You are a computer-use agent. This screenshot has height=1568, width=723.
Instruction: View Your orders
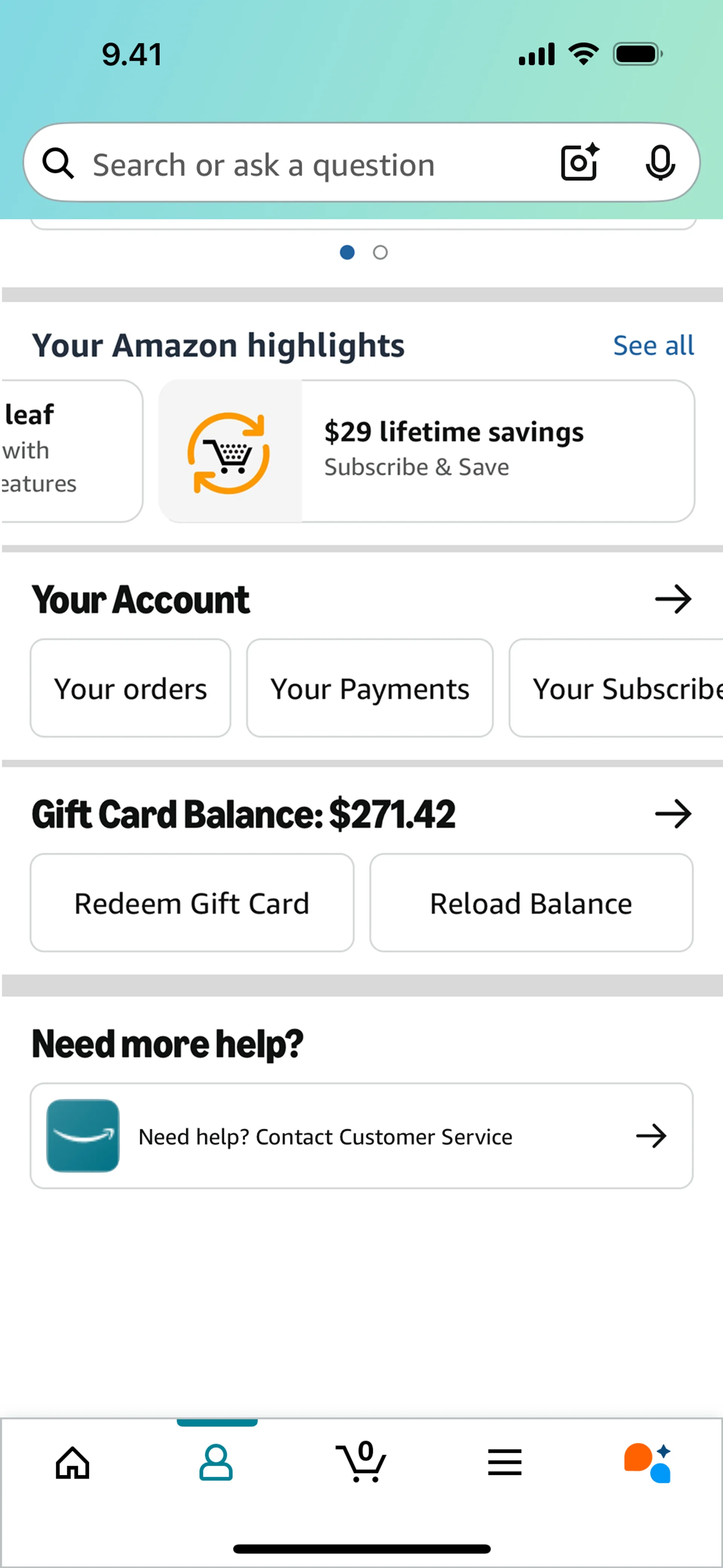tap(130, 688)
